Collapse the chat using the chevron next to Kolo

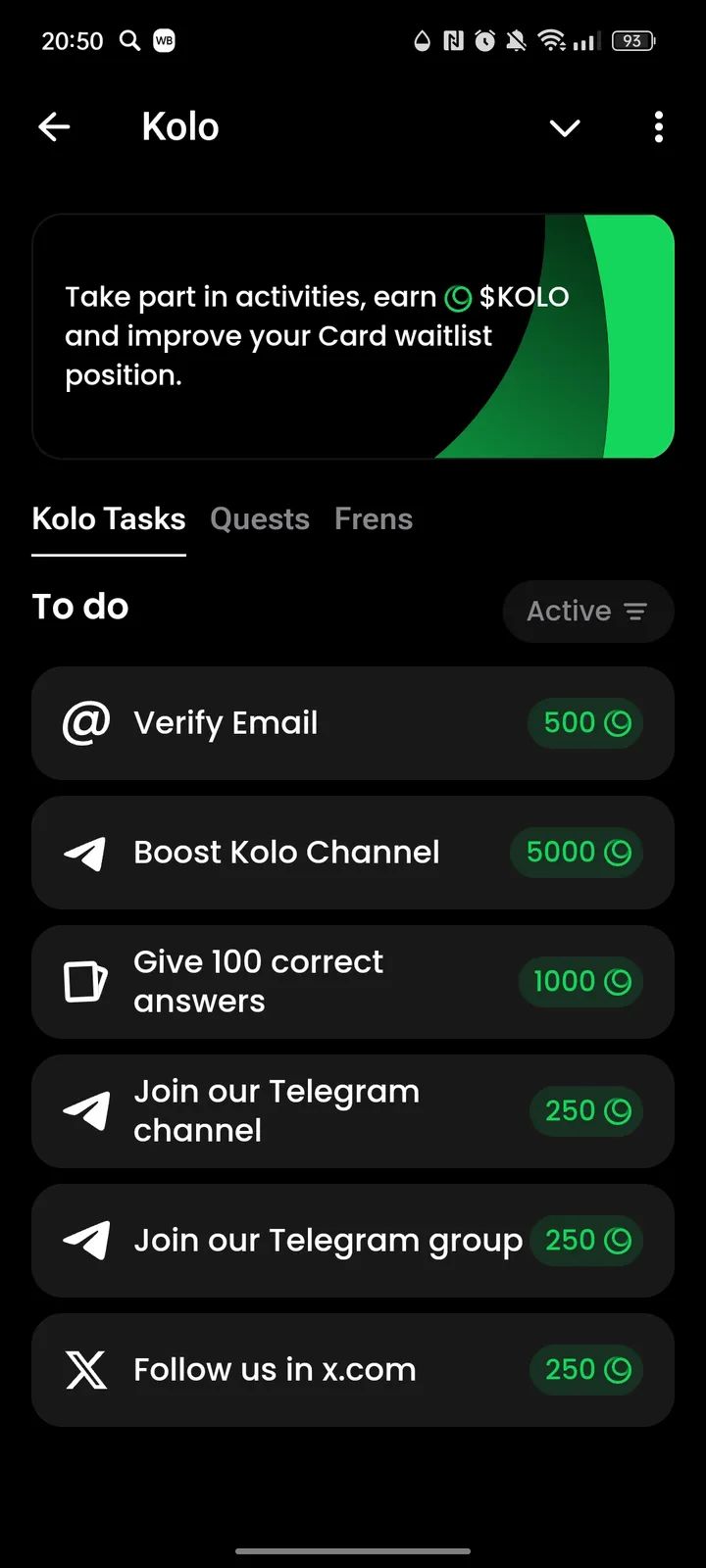(565, 127)
